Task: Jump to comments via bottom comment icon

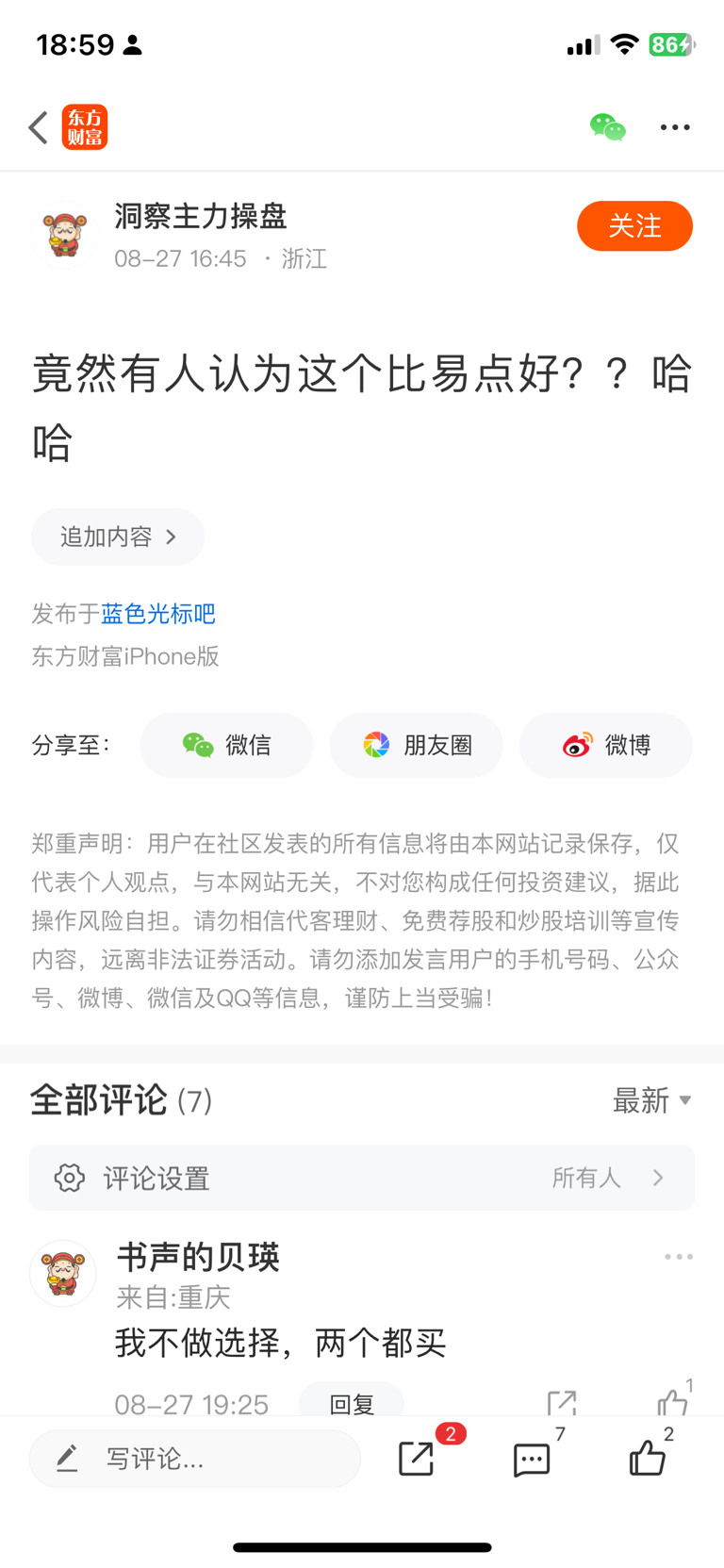Action: point(532,1459)
